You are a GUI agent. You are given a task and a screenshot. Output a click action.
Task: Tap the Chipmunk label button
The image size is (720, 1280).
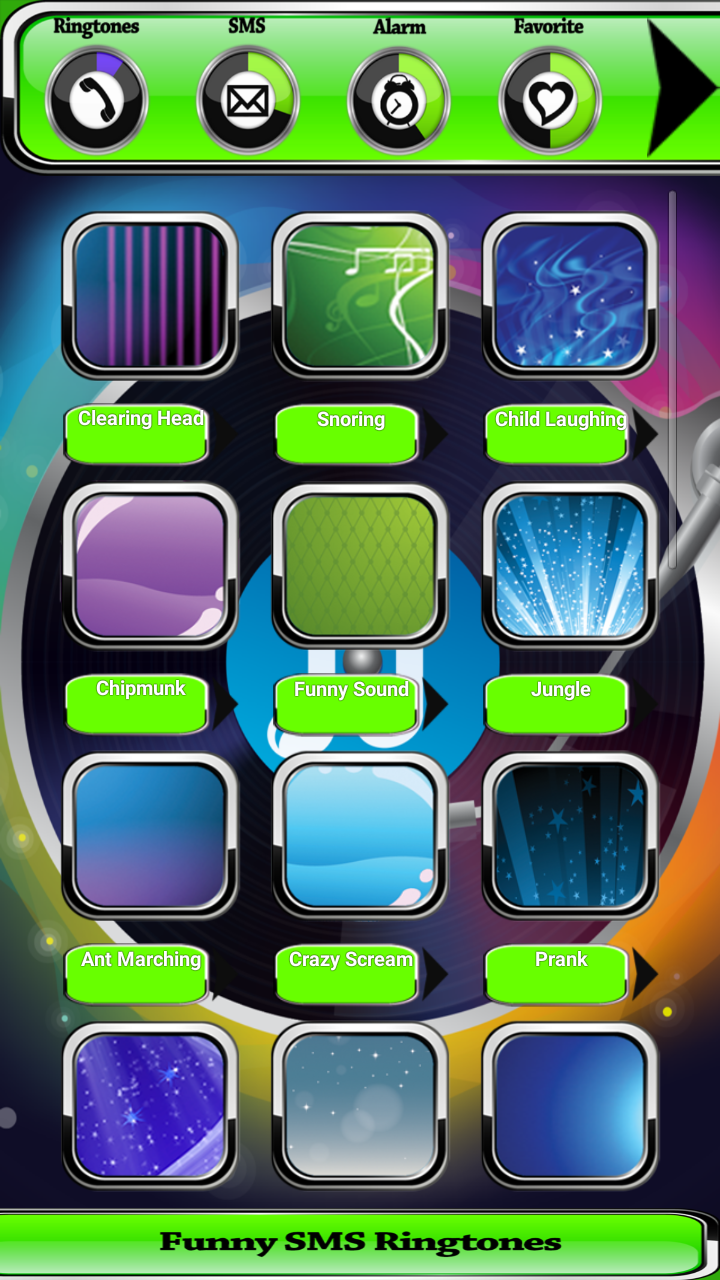[140, 703]
